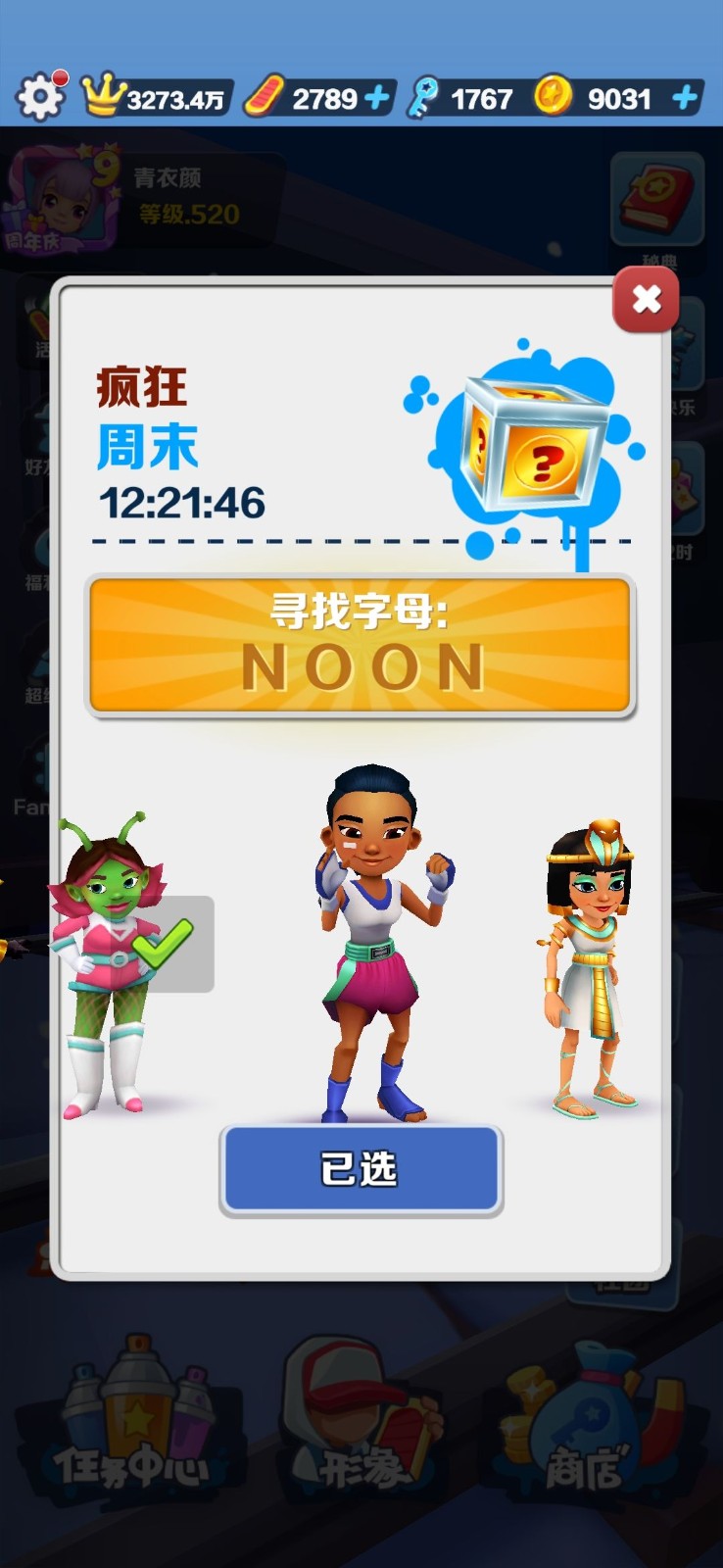Tap the 寻找字母 NOON banner
The image size is (723, 1568).
[361, 645]
